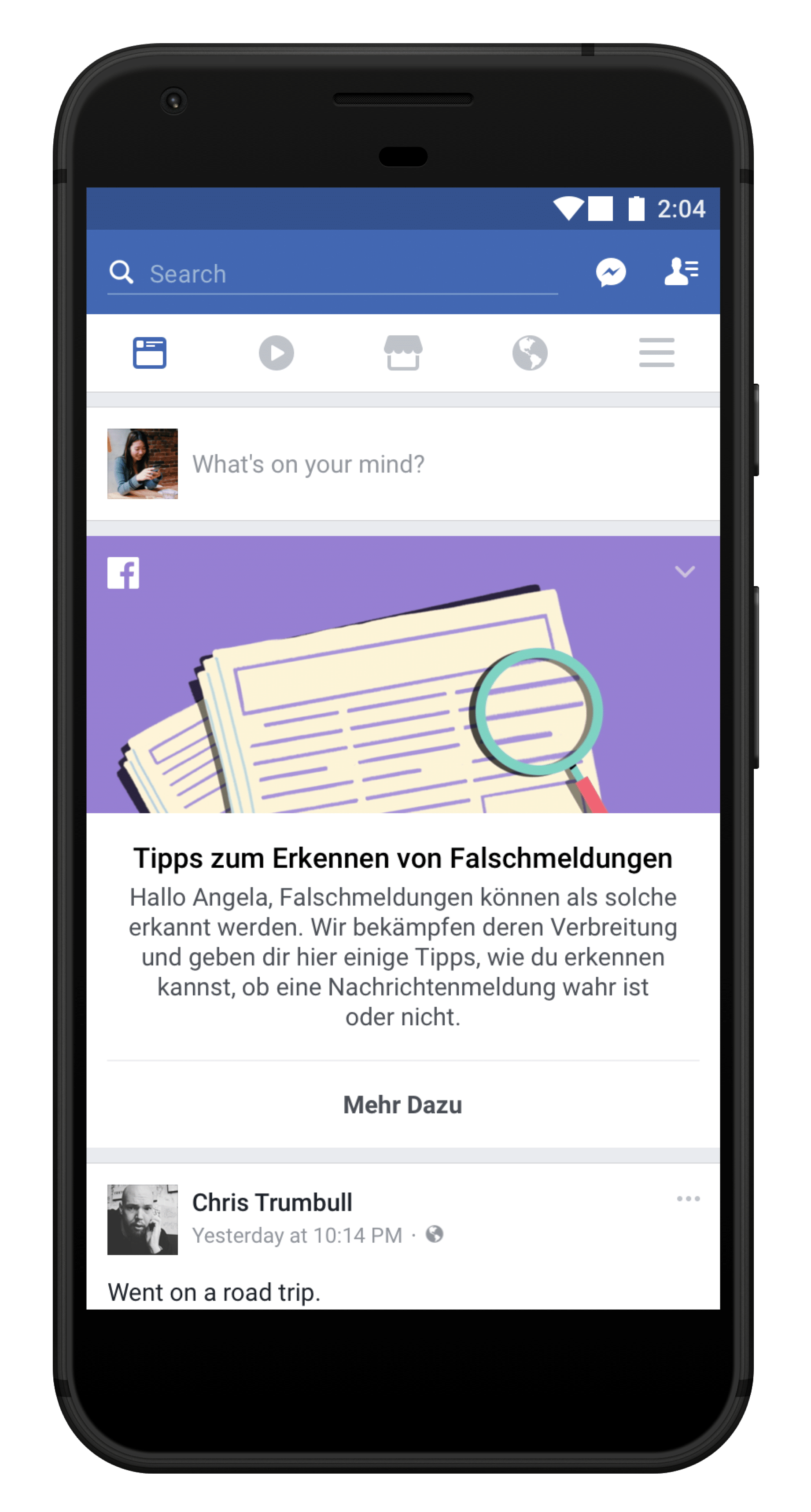
Task: Open Messenger from the header
Action: [x=611, y=272]
